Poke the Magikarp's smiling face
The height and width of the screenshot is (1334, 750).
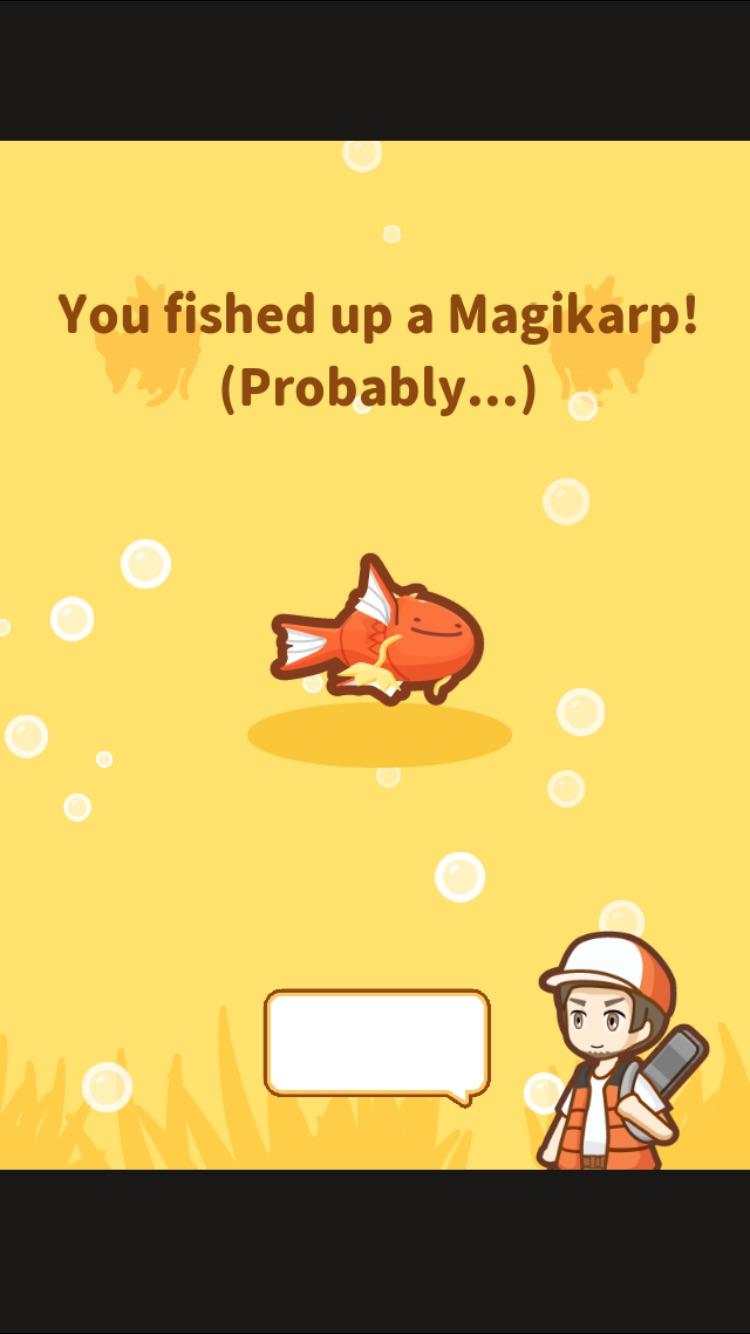pyautogui.click(x=435, y=625)
